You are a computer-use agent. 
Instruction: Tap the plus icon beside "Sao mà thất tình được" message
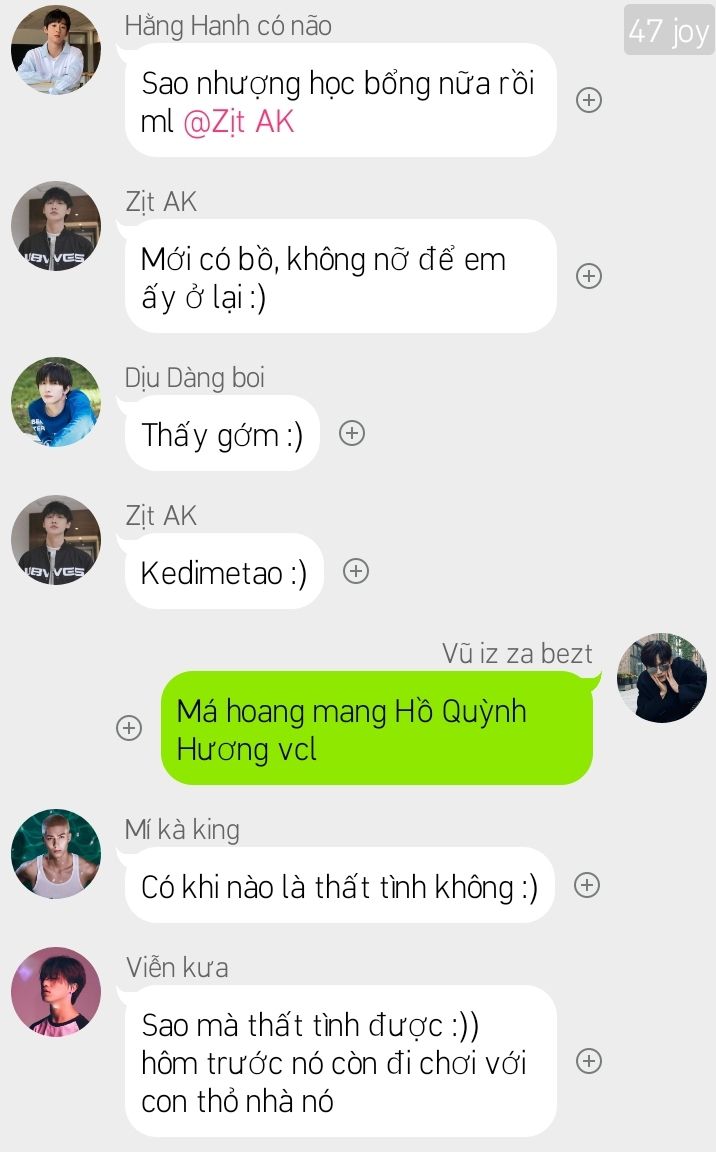[588, 1061]
